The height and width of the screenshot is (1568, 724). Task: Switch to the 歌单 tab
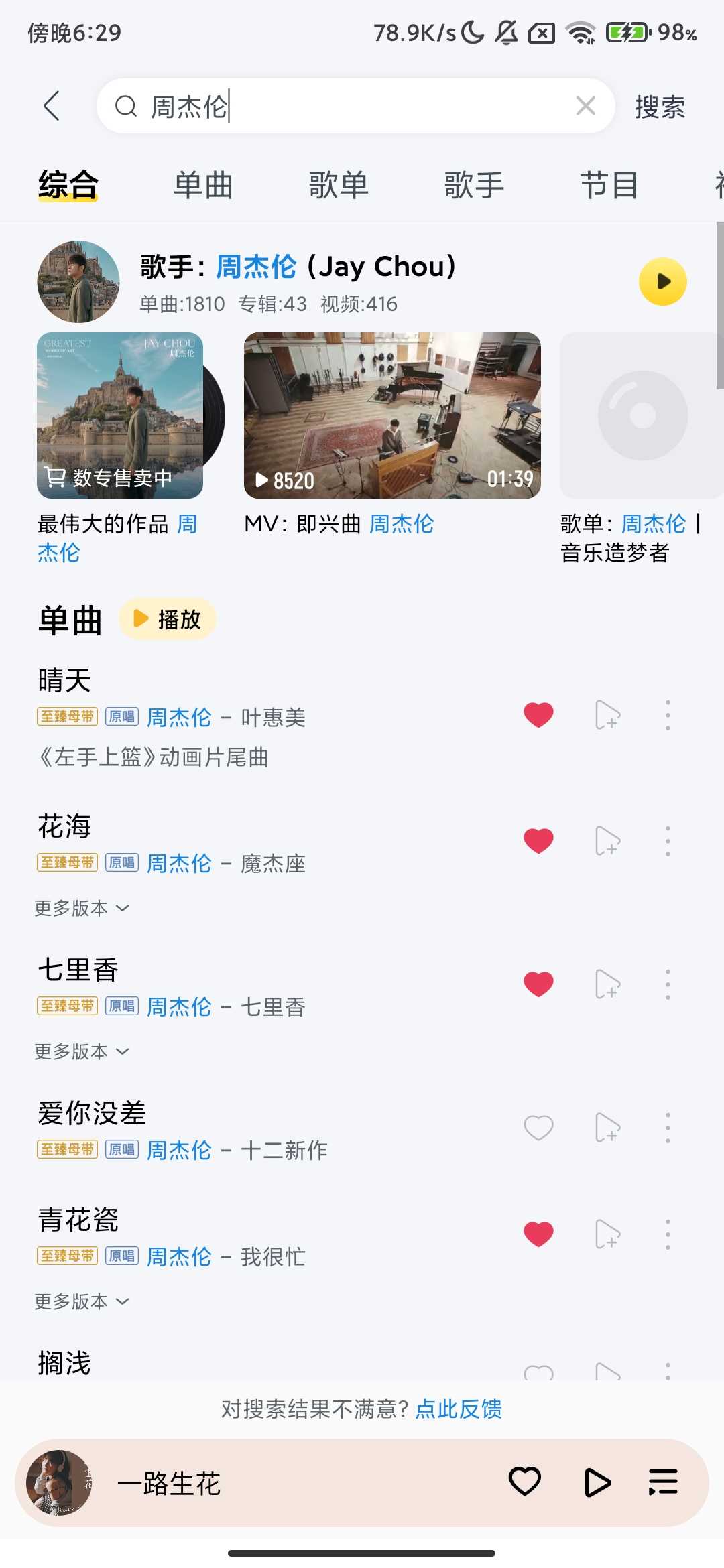click(x=339, y=185)
